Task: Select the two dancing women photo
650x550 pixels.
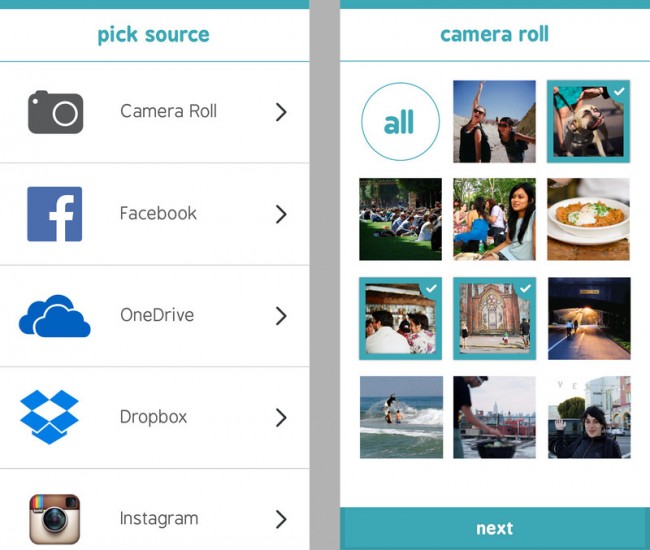Action: click(x=494, y=122)
